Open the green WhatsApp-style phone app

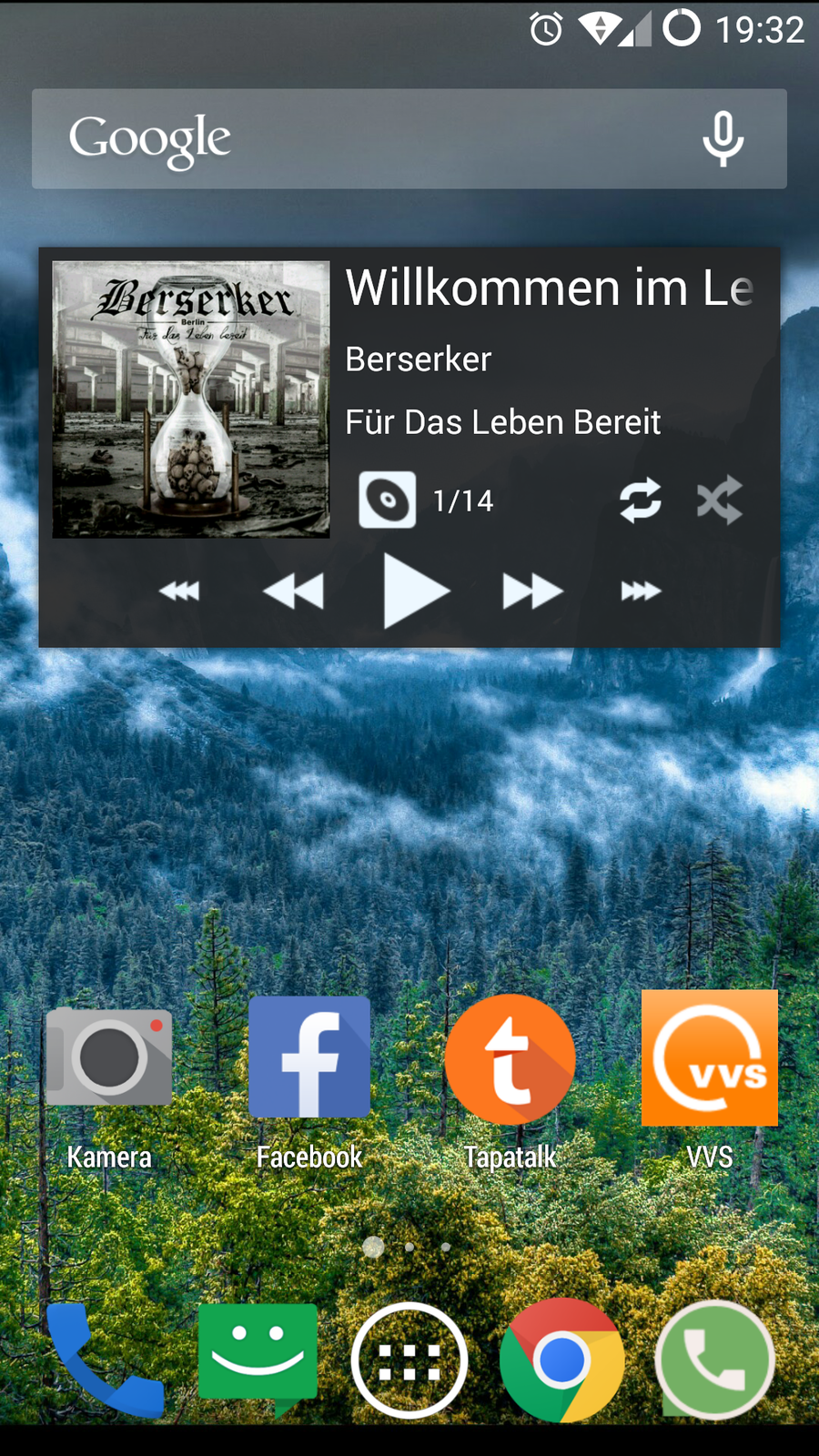(x=714, y=1360)
